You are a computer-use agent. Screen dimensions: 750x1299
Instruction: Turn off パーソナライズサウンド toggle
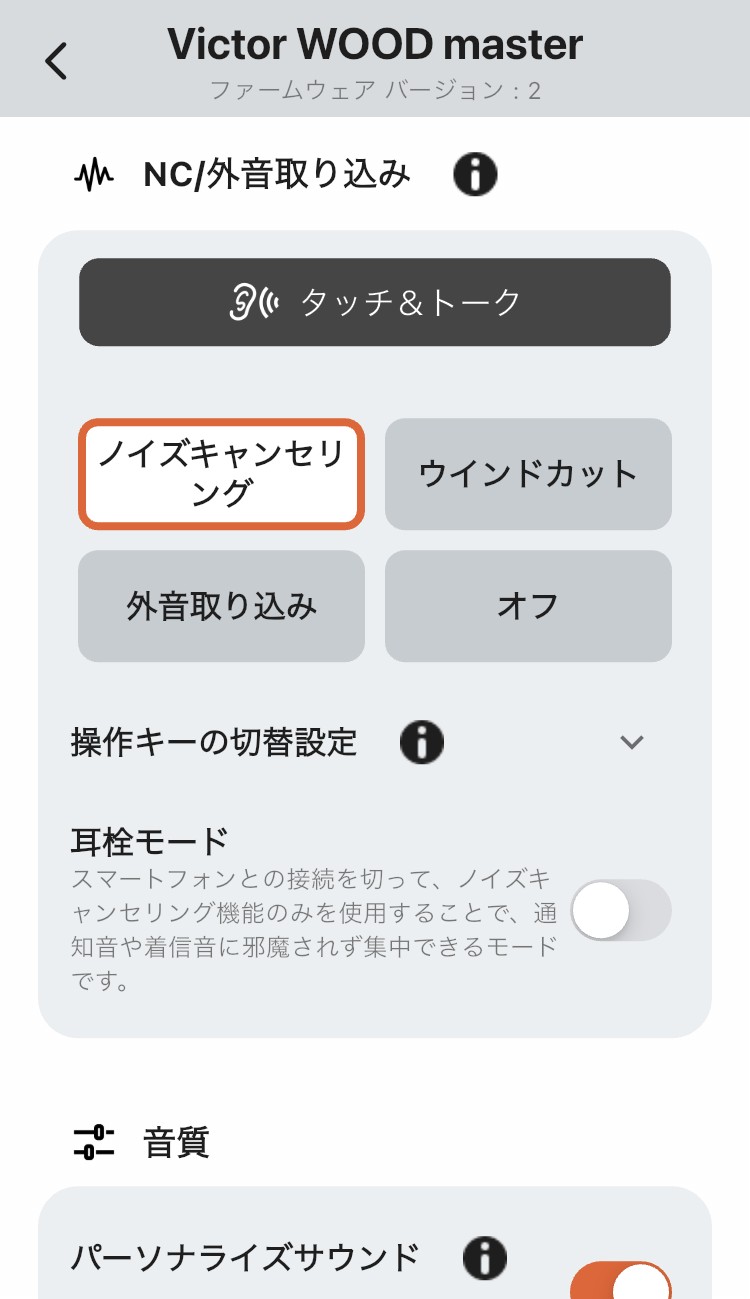620,1282
